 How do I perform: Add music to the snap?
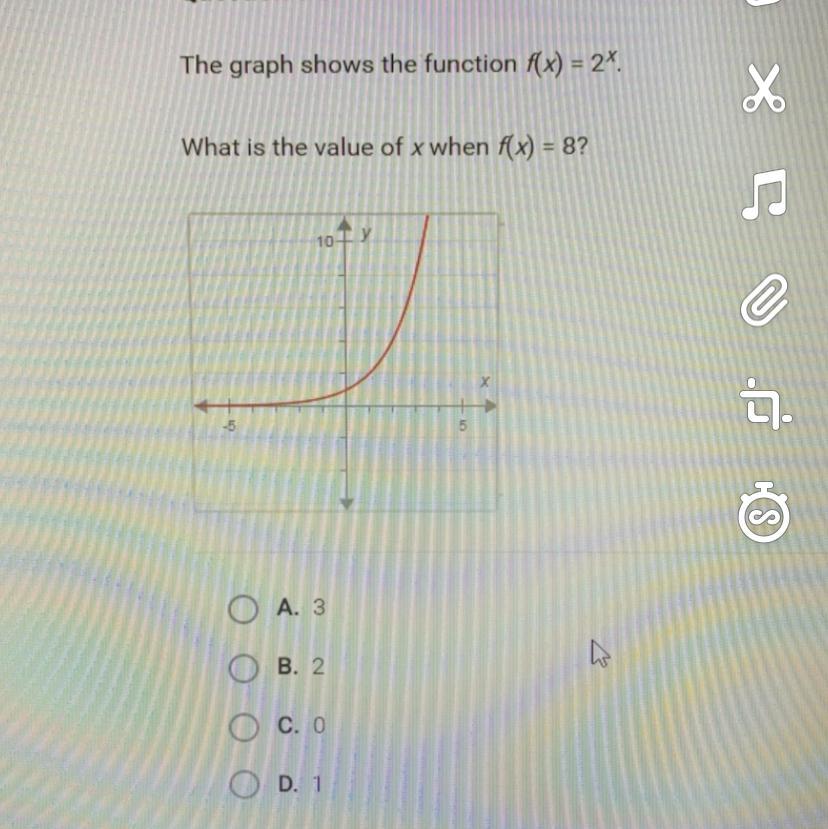point(764,194)
